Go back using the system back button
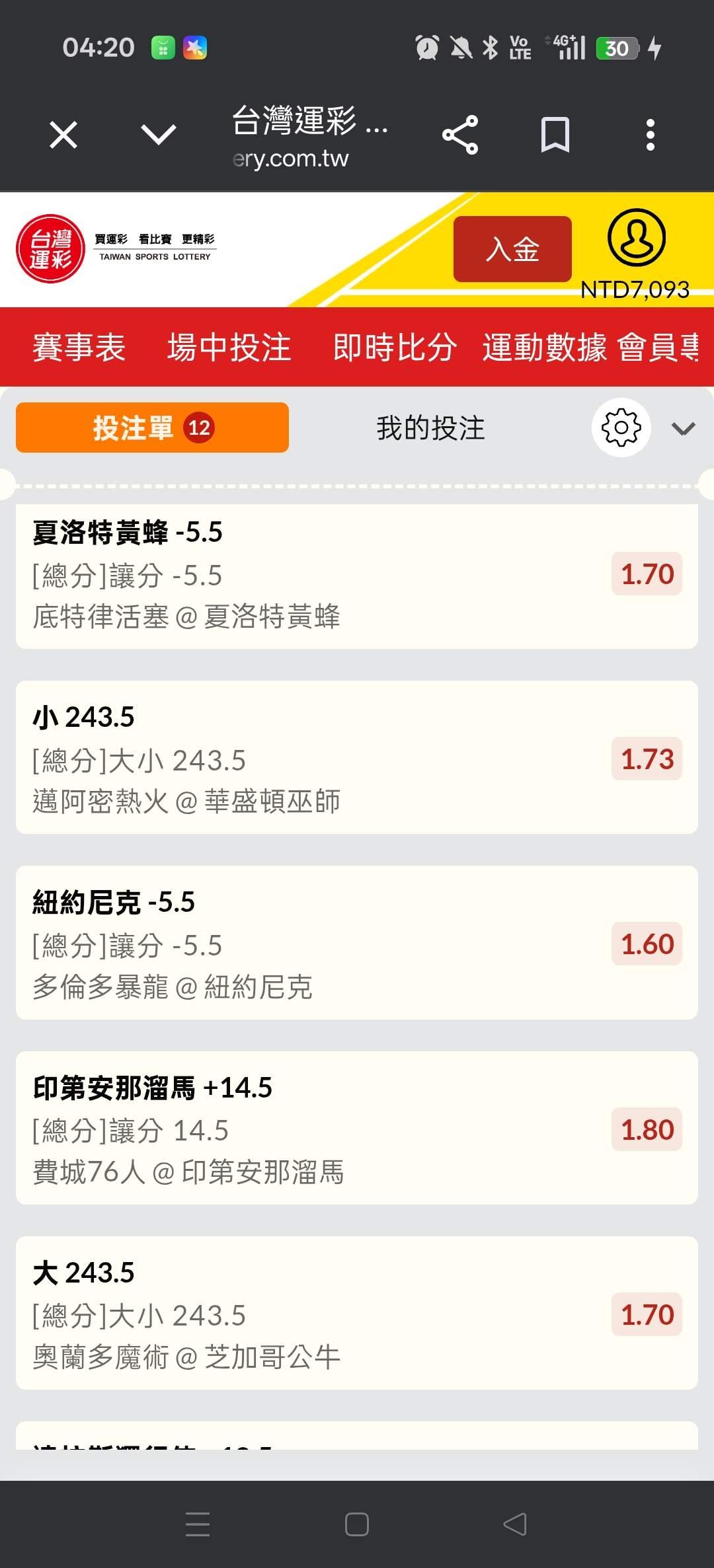 click(515, 1524)
